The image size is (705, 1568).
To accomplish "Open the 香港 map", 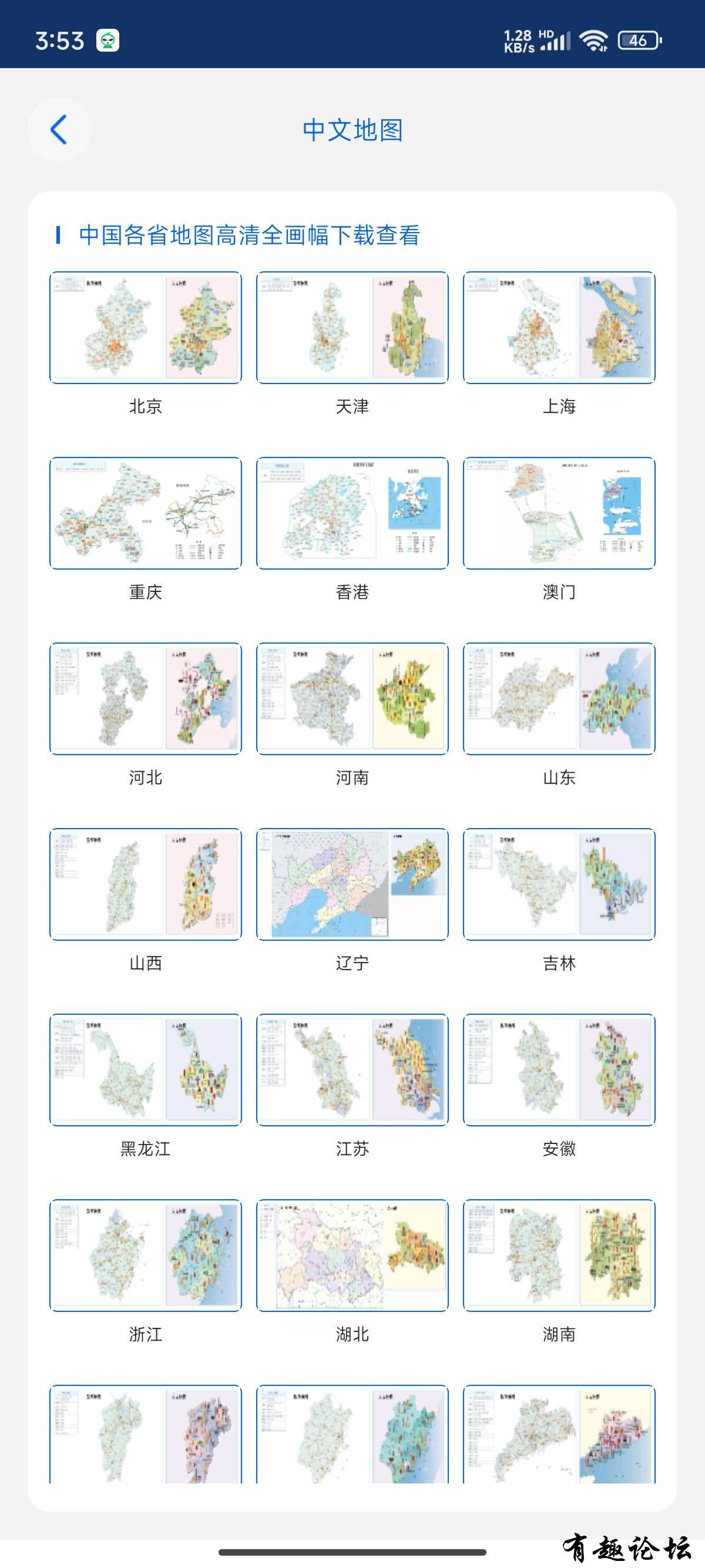I will 352,513.
